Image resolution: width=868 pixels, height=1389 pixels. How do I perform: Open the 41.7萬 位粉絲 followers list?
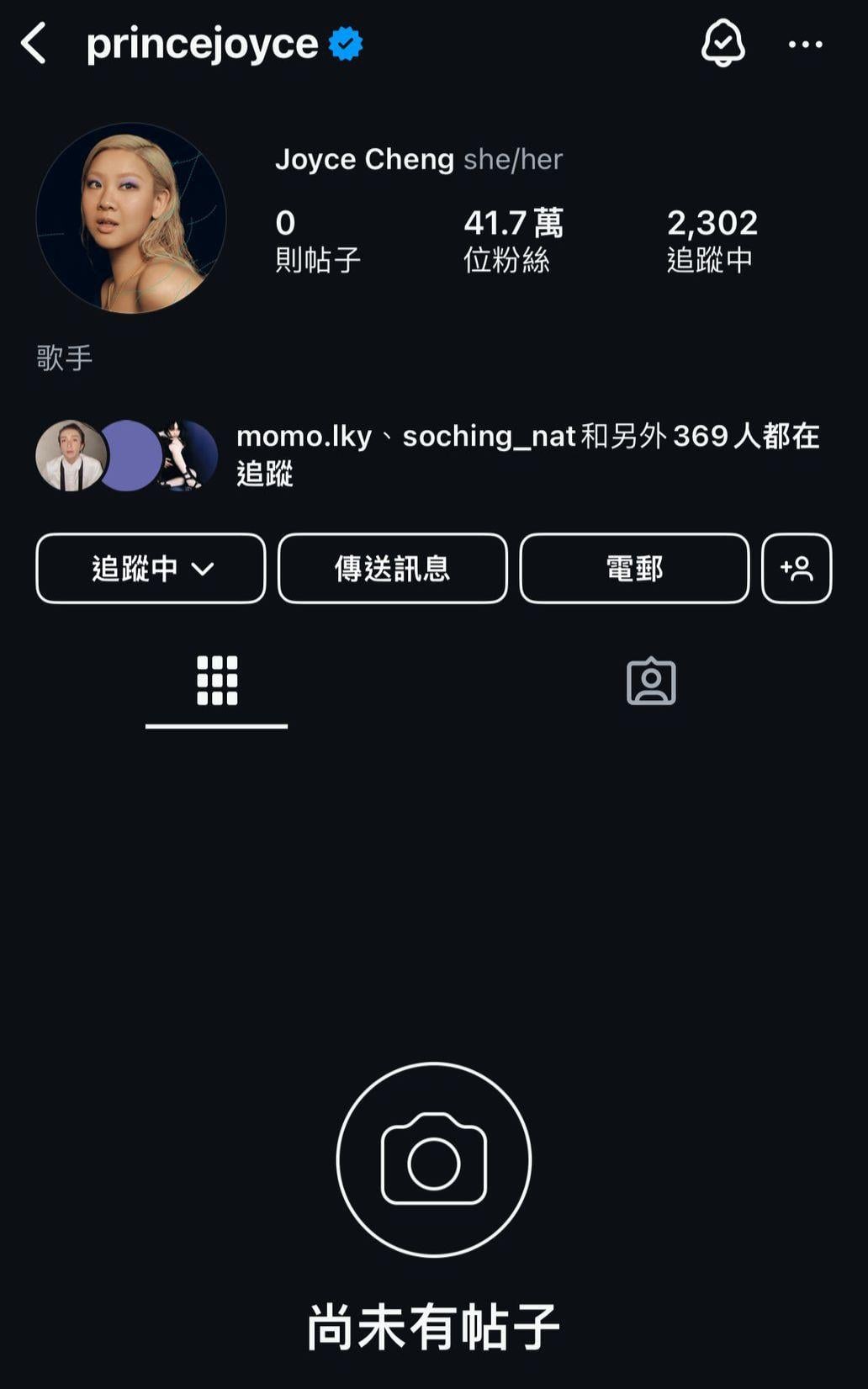[512, 241]
